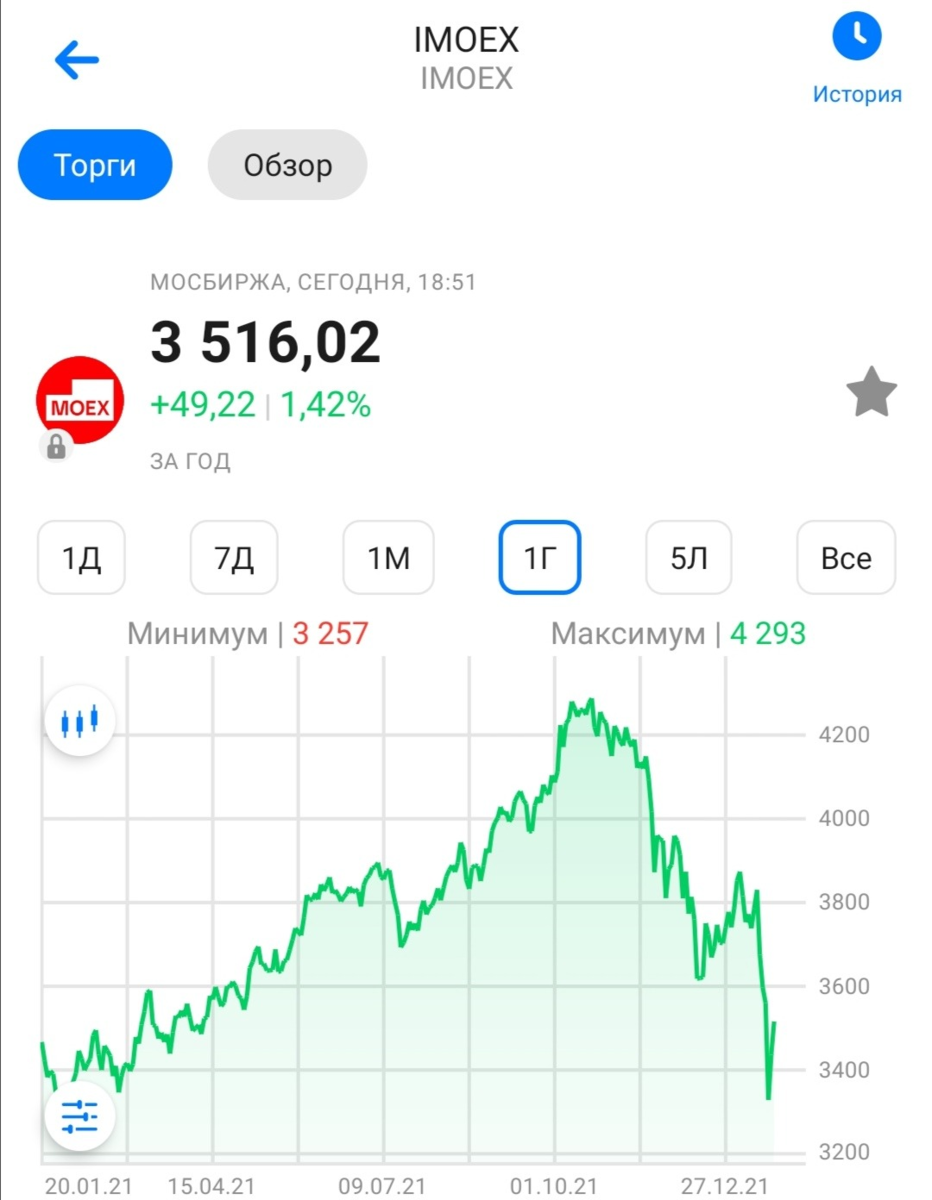Click the current price 3 516,02
Screen dimensions: 932x1200
tap(265, 342)
